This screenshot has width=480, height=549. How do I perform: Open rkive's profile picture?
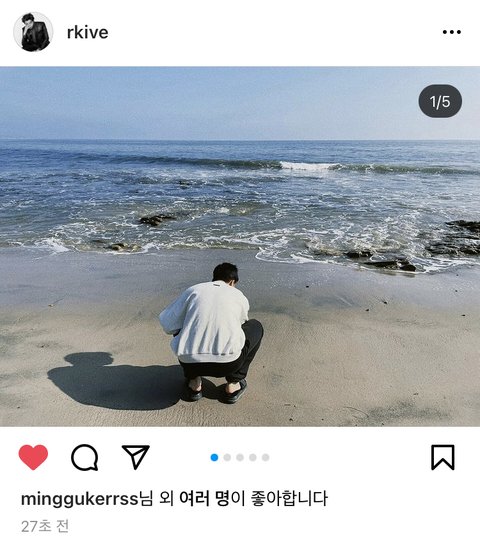coord(33,32)
